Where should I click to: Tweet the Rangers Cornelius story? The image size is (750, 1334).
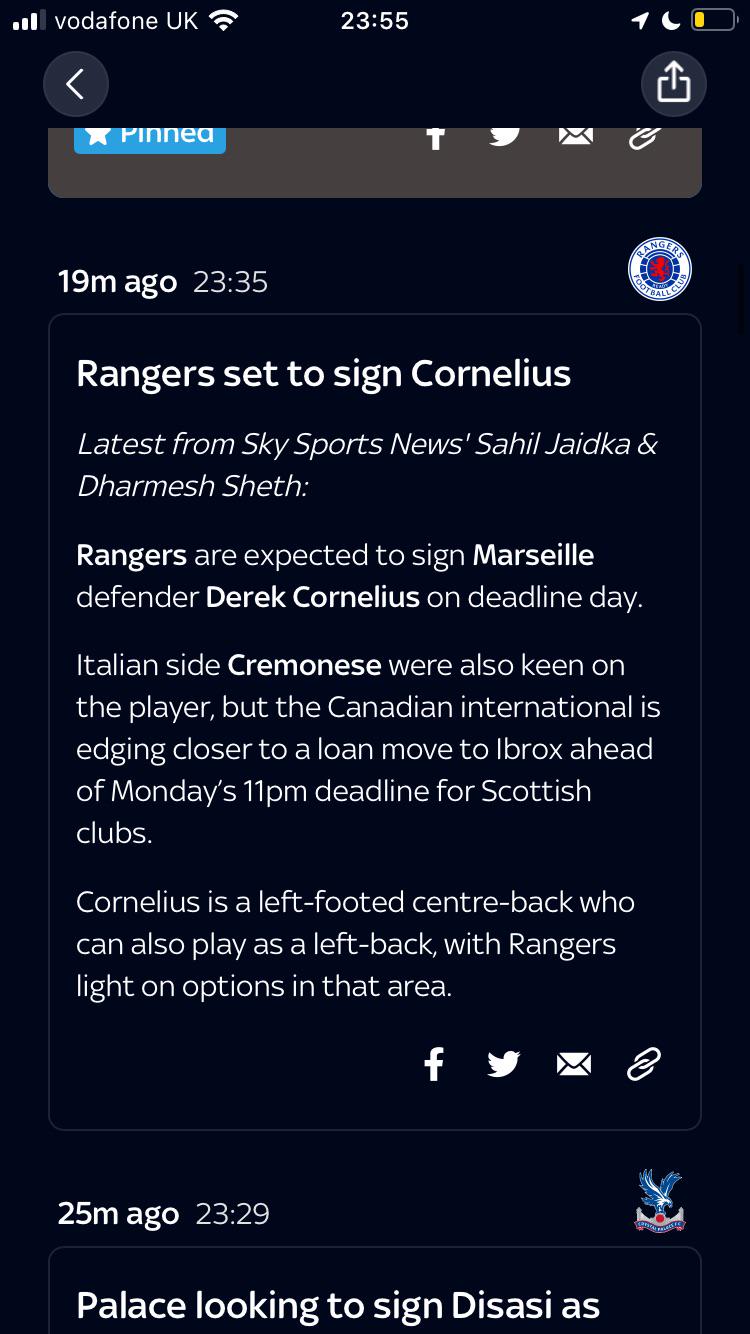504,1064
